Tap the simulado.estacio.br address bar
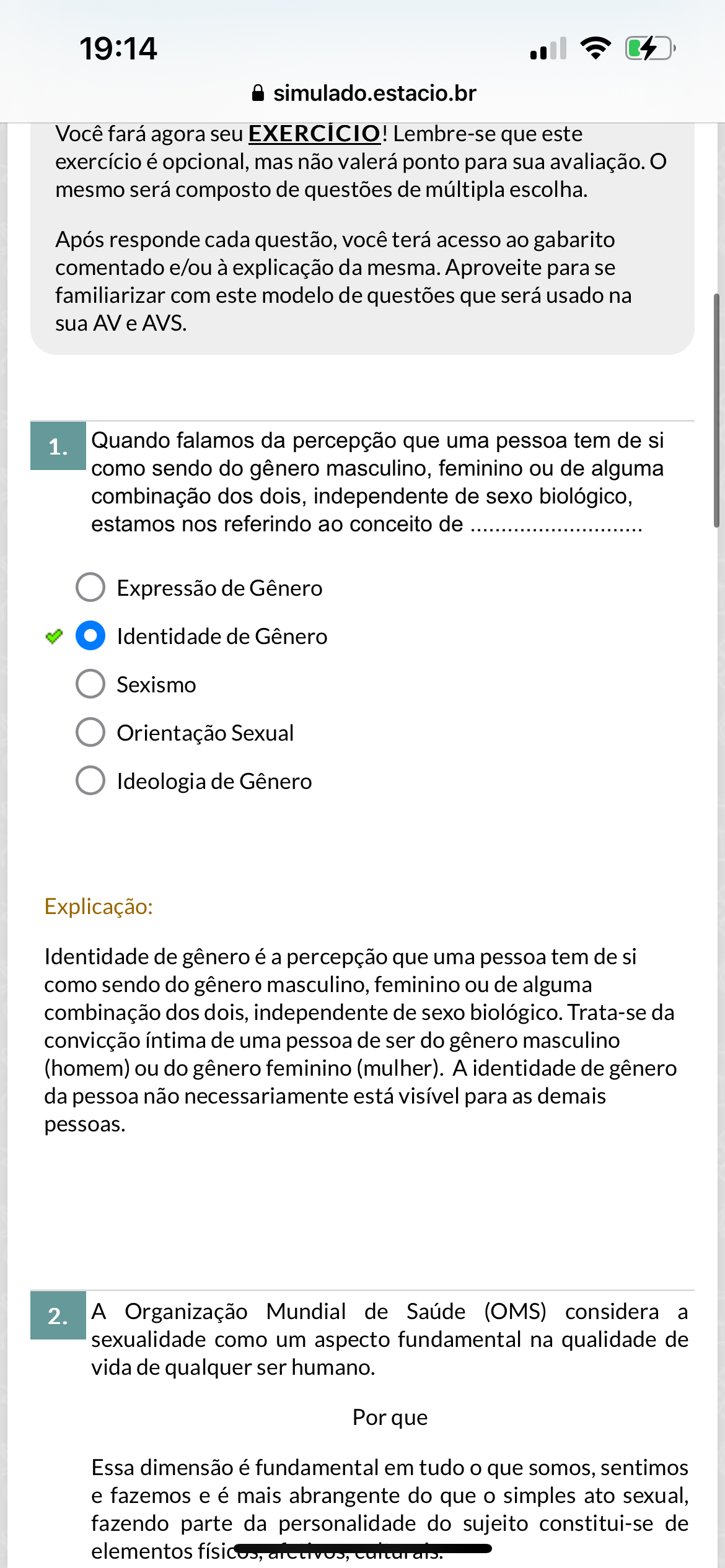Screen dimensions: 725x1568 coord(364,93)
